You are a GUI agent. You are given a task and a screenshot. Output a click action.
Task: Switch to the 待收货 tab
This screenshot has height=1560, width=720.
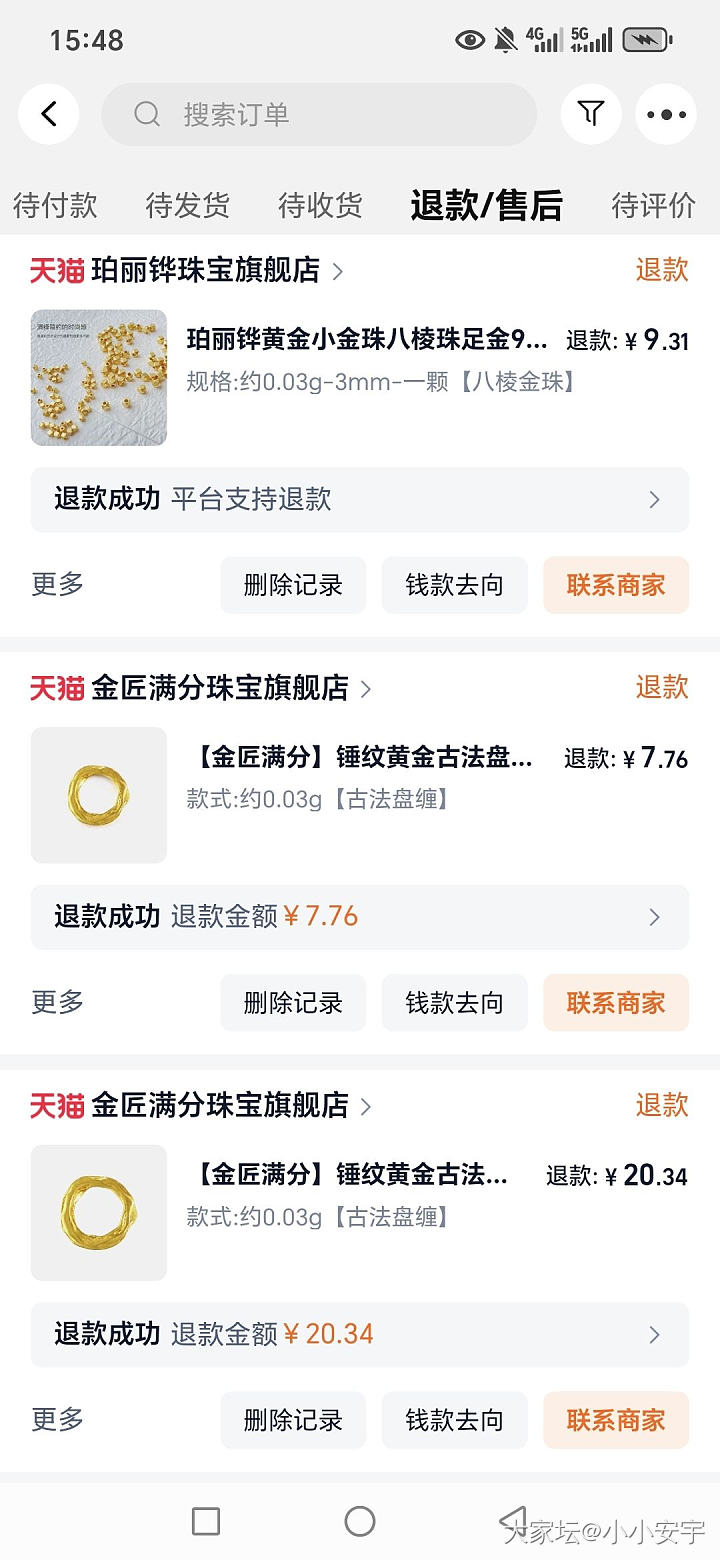[x=320, y=205]
